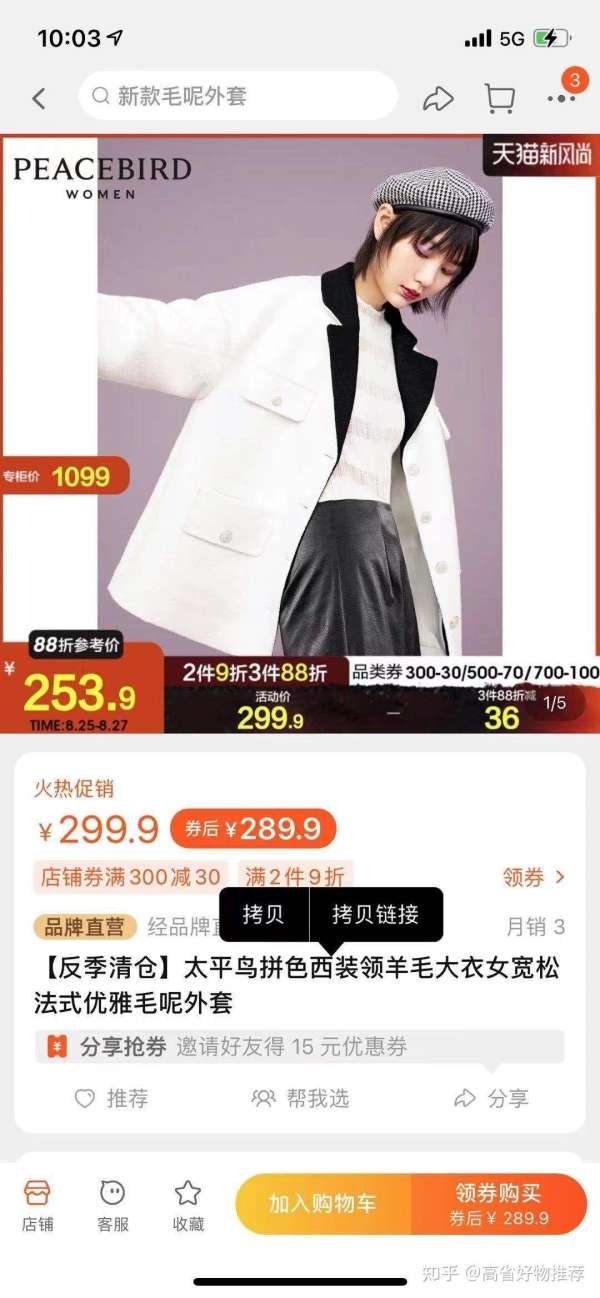Open the three-dot overflow menu
Image resolution: width=600 pixels, height=1298 pixels.
[561, 98]
